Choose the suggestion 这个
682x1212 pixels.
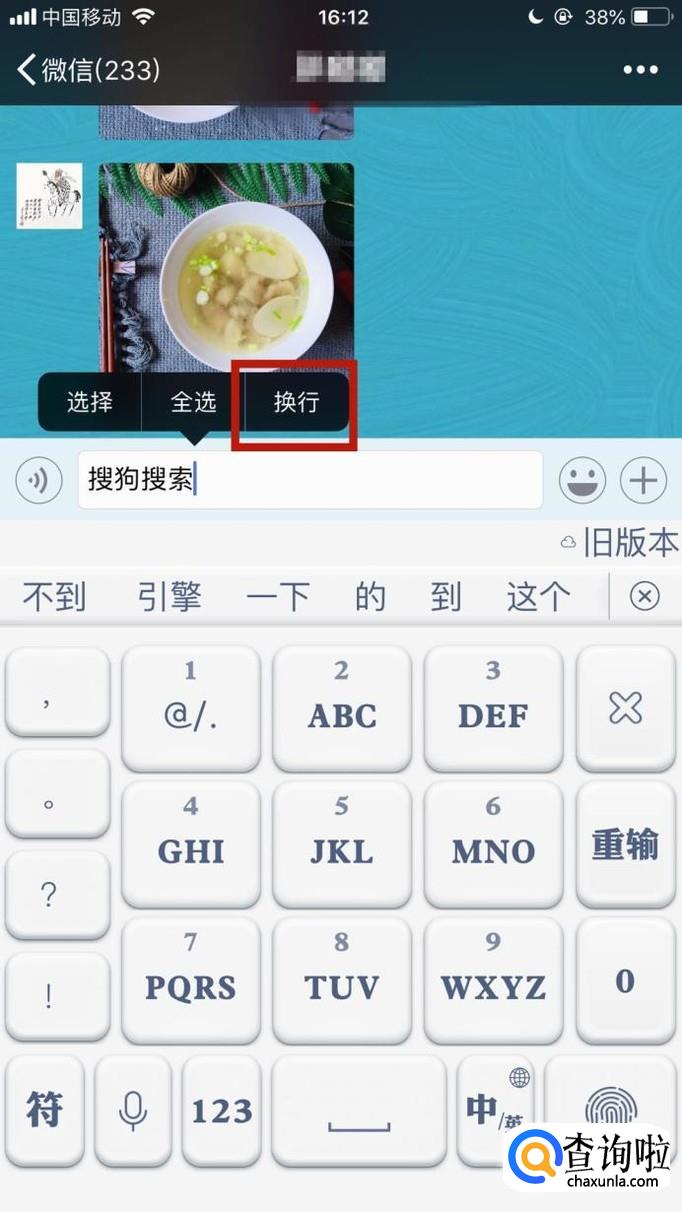click(538, 597)
